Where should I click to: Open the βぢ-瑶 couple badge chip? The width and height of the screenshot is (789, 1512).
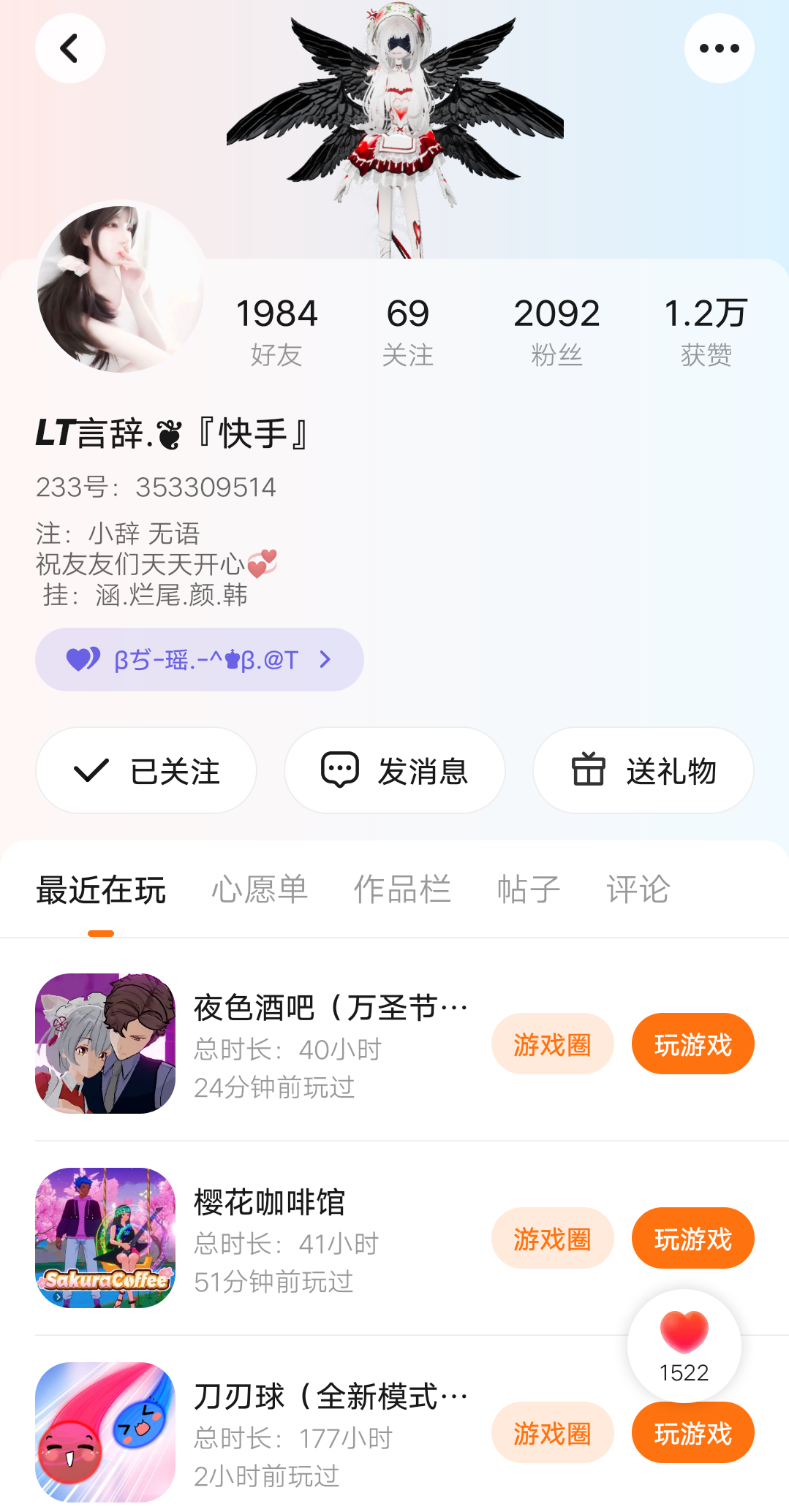pos(199,660)
